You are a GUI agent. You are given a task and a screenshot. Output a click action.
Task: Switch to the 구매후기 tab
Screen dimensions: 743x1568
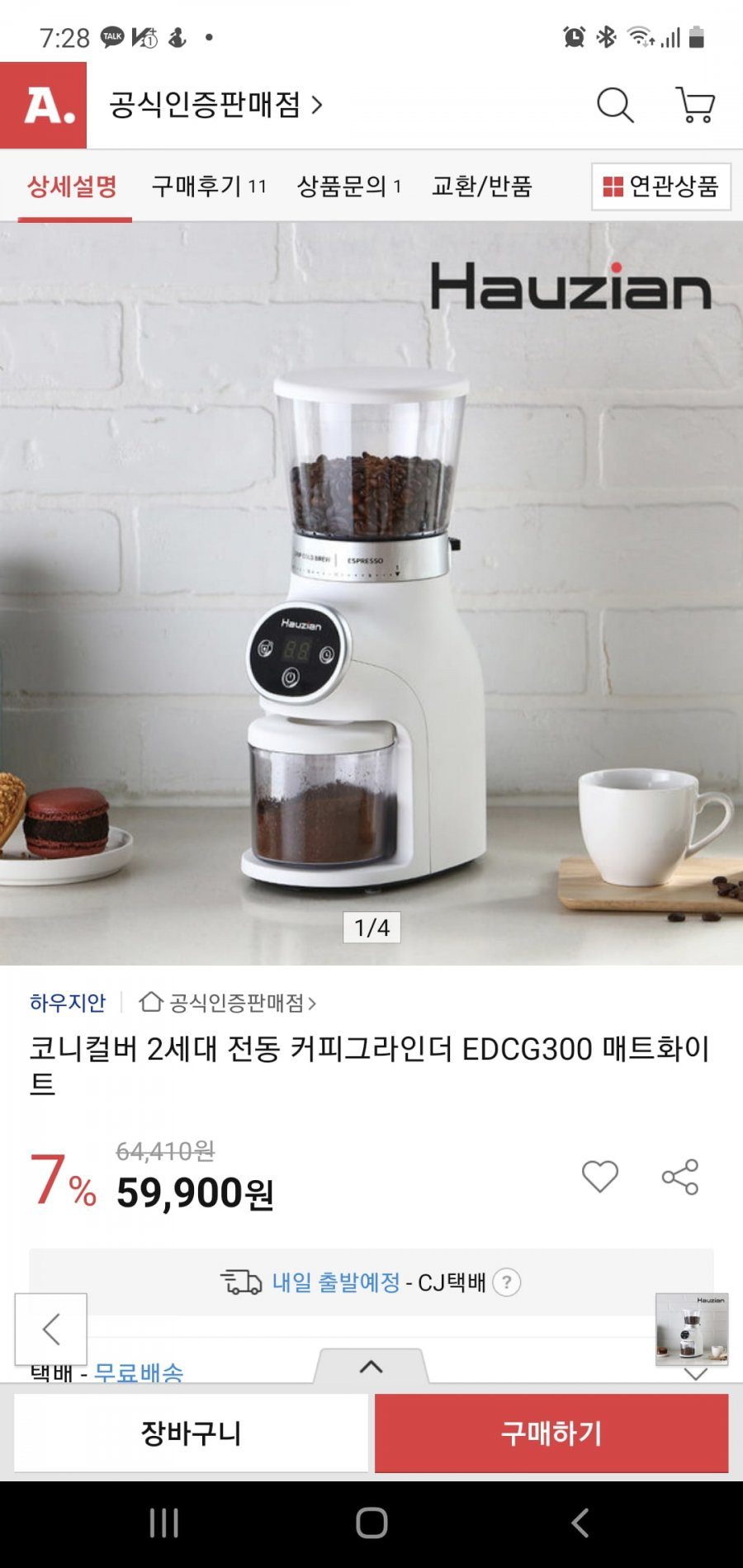click(x=209, y=187)
